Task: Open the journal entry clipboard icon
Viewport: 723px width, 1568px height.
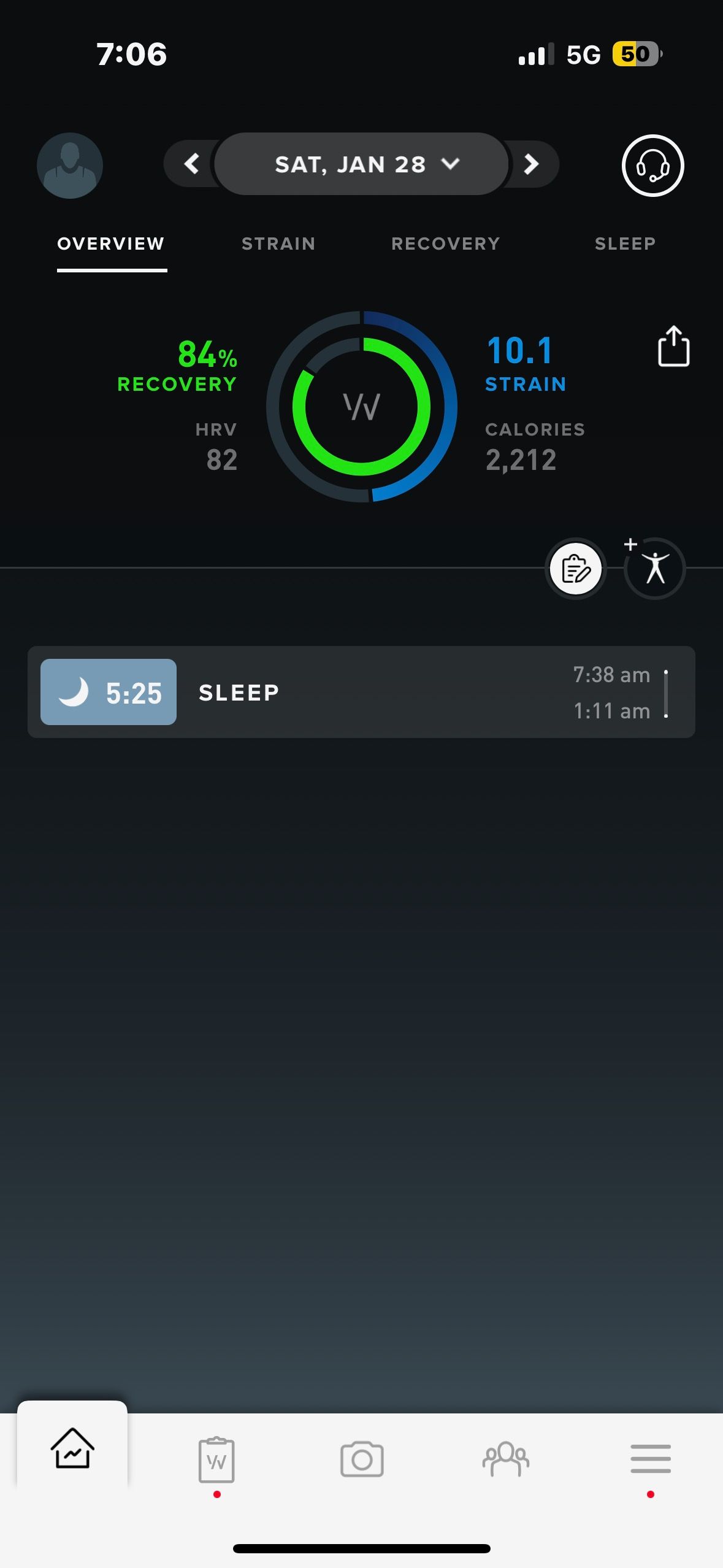Action: point(575,569)
